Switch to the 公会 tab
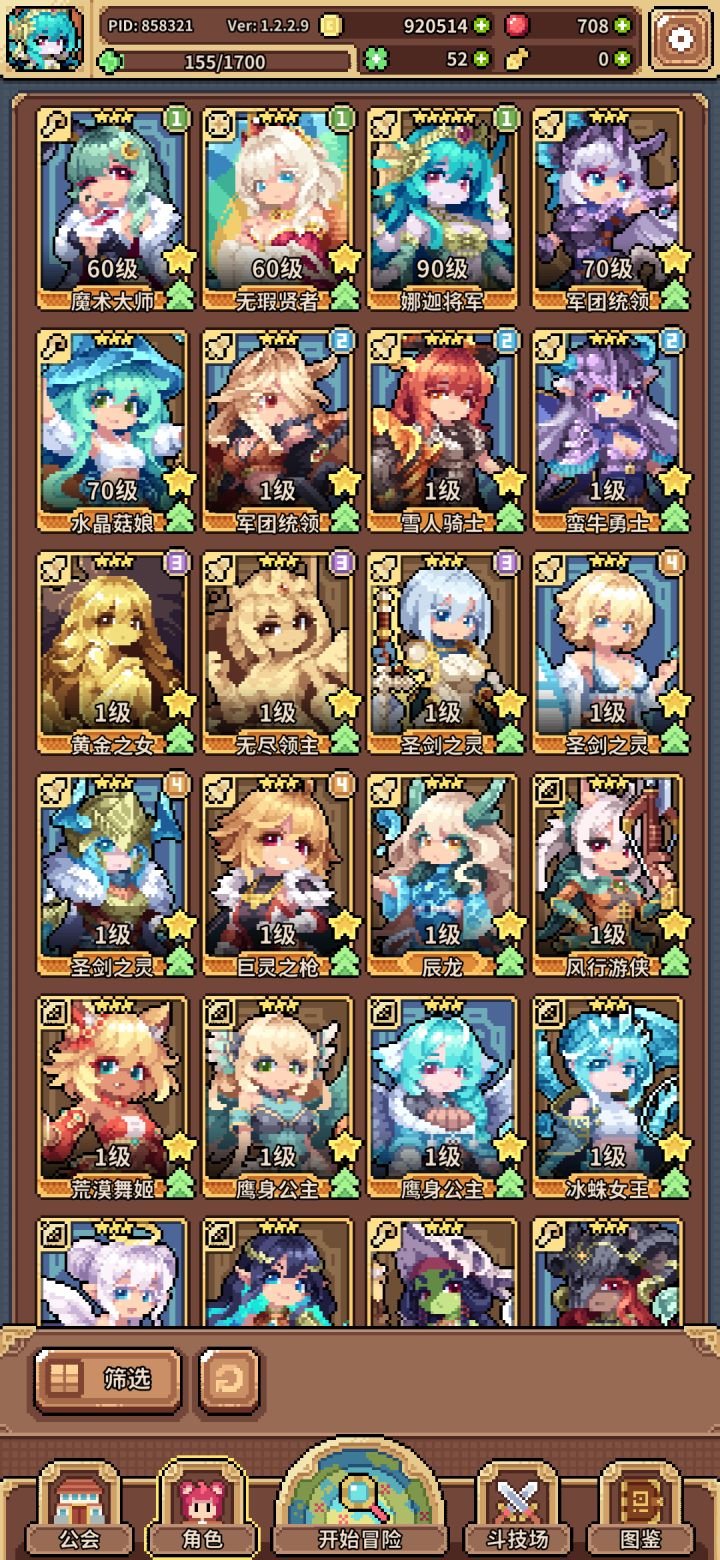The height and width of the screenshot is (1560, 720). coord(77,1509)
